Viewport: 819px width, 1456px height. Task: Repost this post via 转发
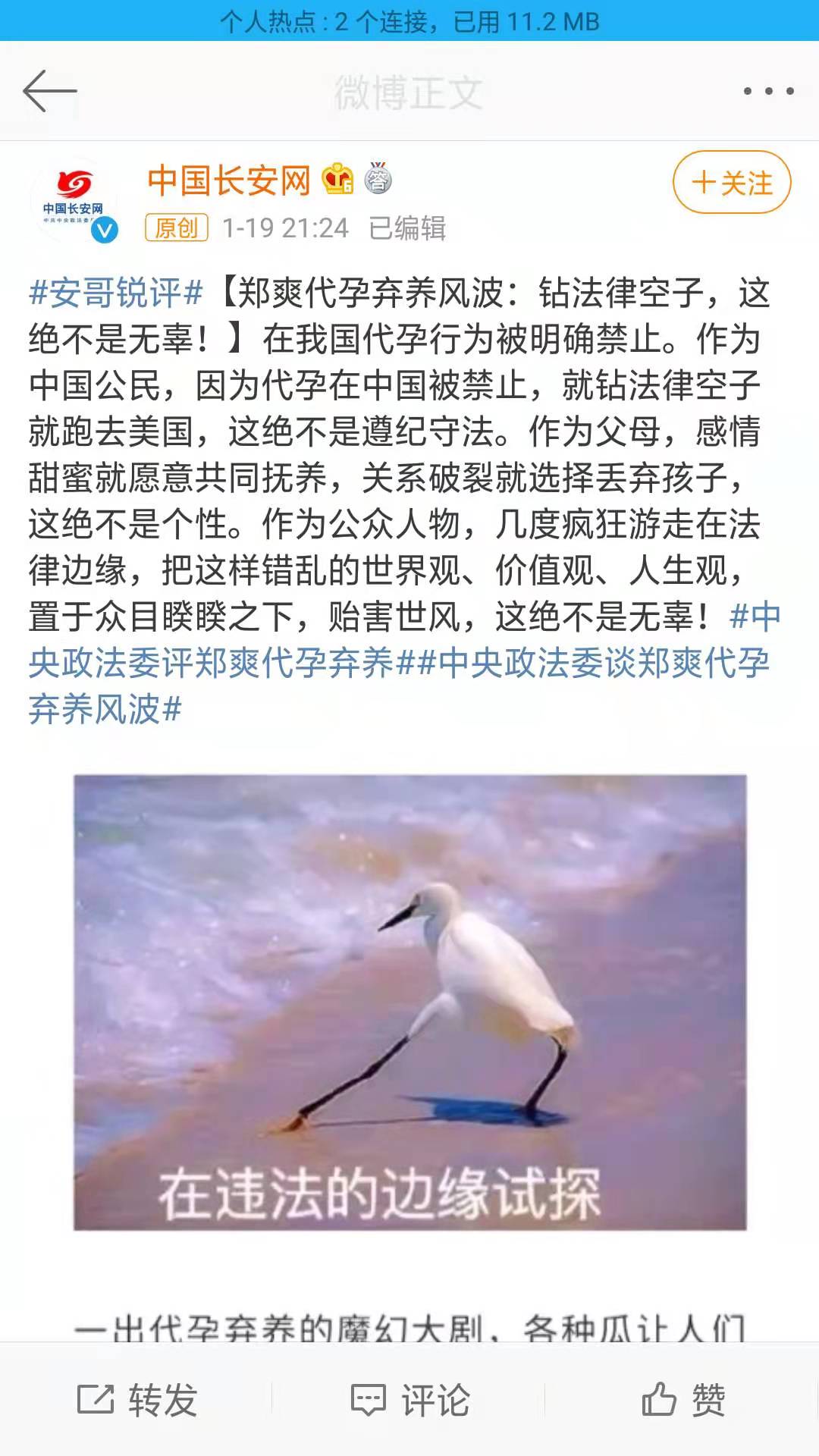(138, 1399)
